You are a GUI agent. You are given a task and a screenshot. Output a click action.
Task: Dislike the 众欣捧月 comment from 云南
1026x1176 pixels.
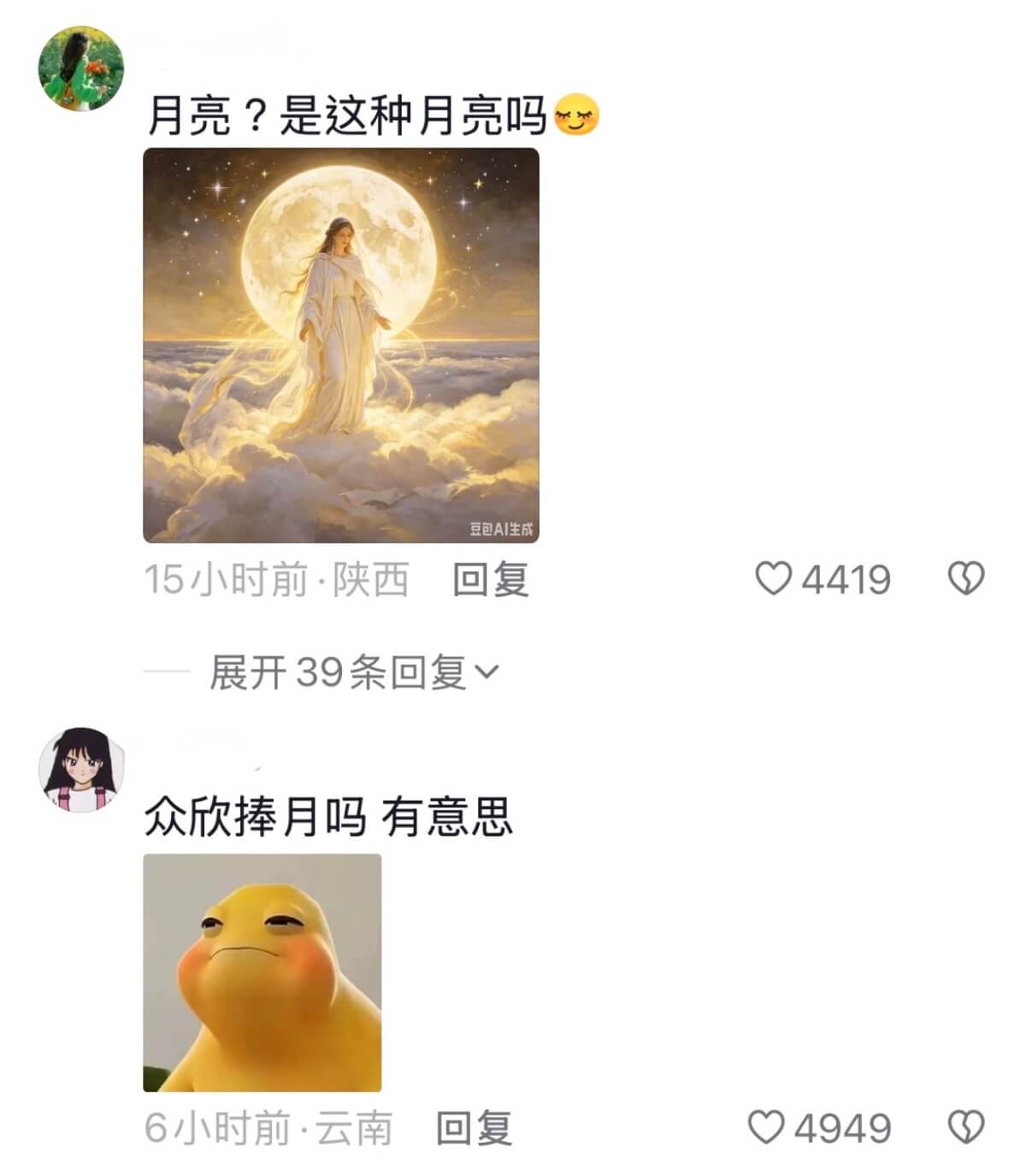966,1126
